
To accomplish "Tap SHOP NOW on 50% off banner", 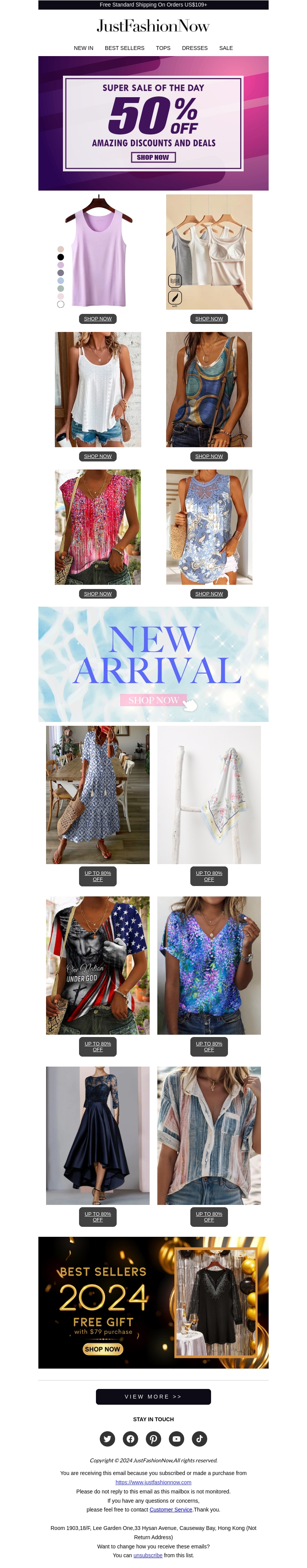I will pyautogui.click(x=153, y=157).
